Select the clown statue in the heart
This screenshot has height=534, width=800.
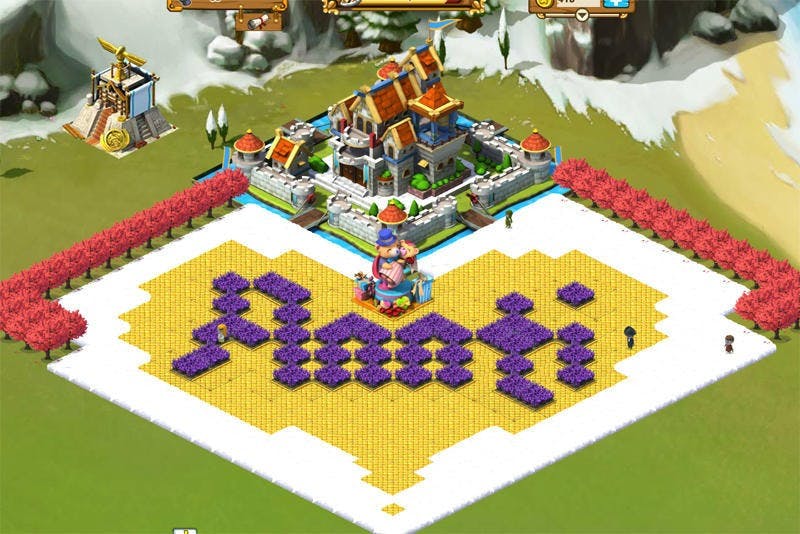click(391, 272)
